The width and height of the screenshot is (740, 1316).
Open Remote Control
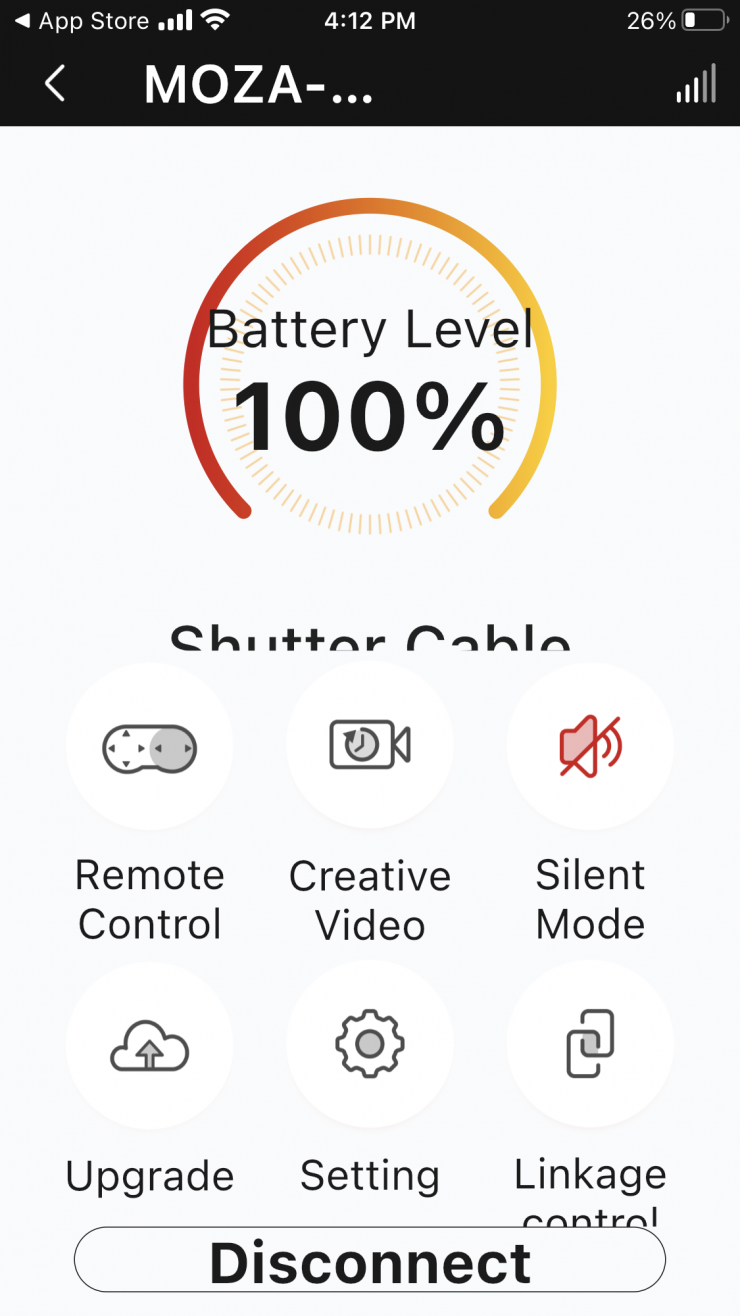coord(150,747)
